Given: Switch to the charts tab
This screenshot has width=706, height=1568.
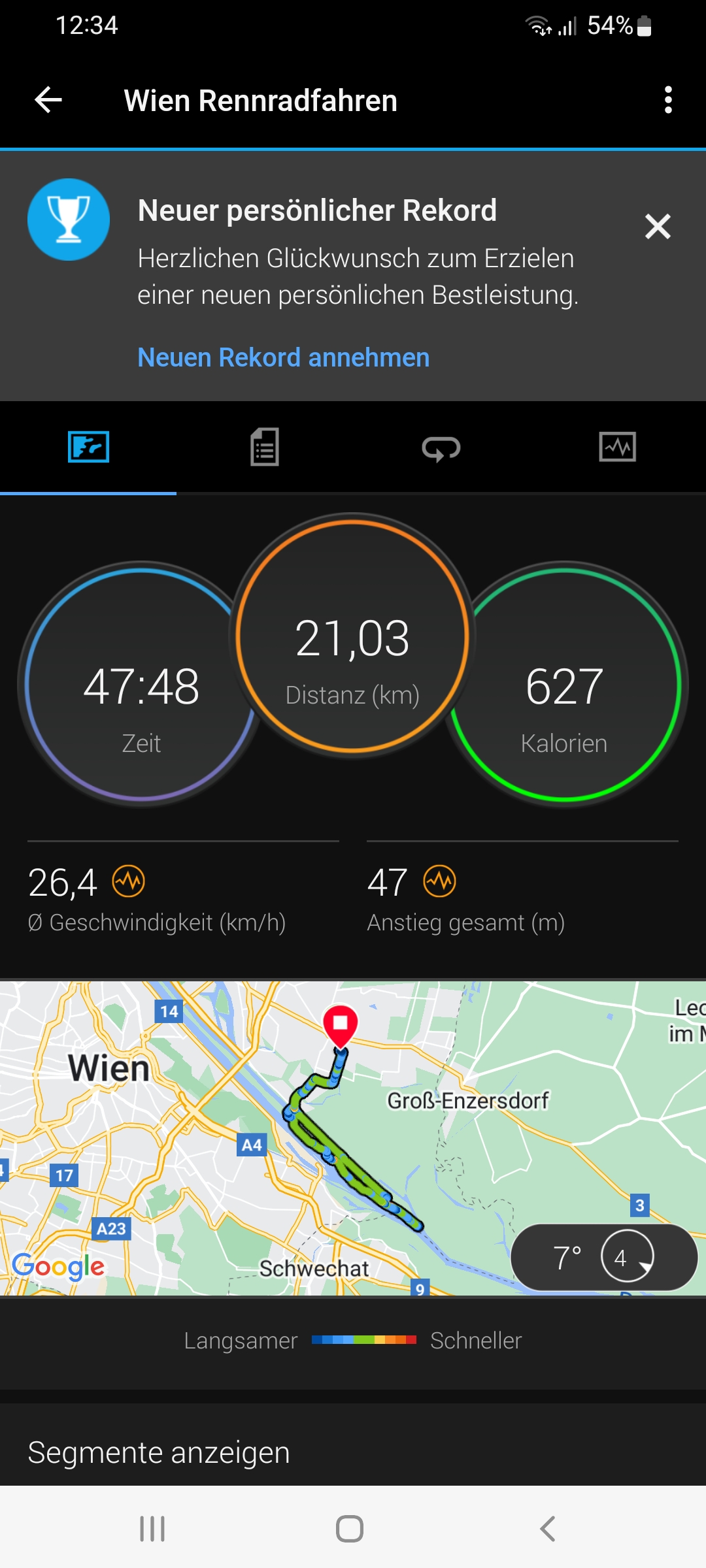Looking at the screenshot, I should [x=618, y=447].
